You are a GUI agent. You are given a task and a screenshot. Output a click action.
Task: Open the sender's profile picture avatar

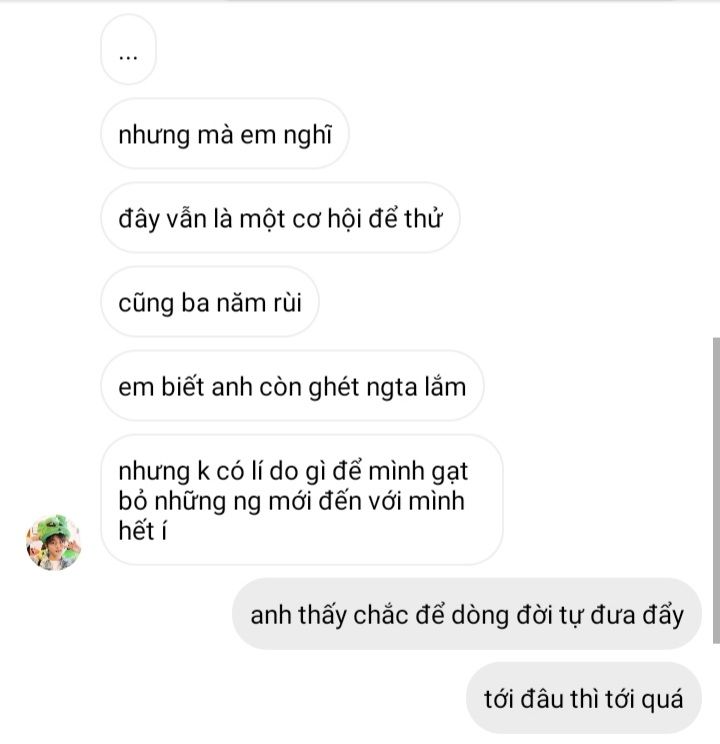pyautogui.click(x=53, y=543)
